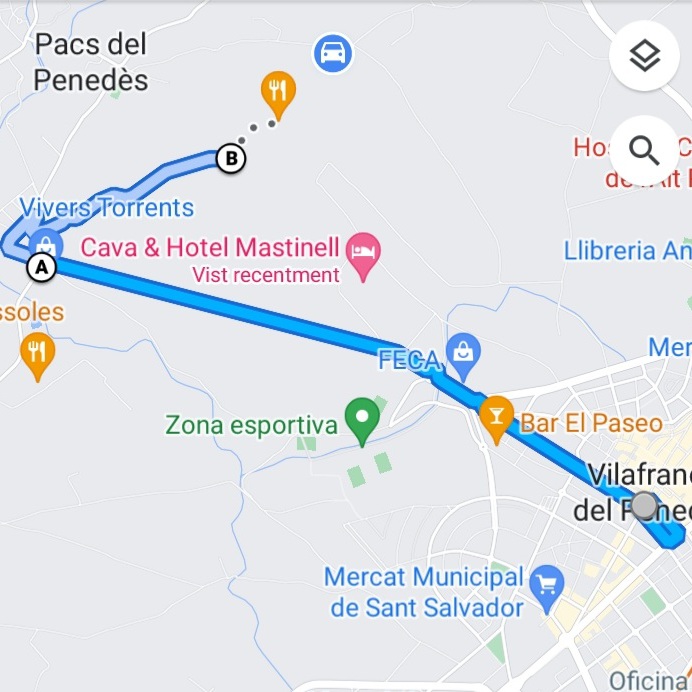Tap the car service marker

tap(333, 52)
